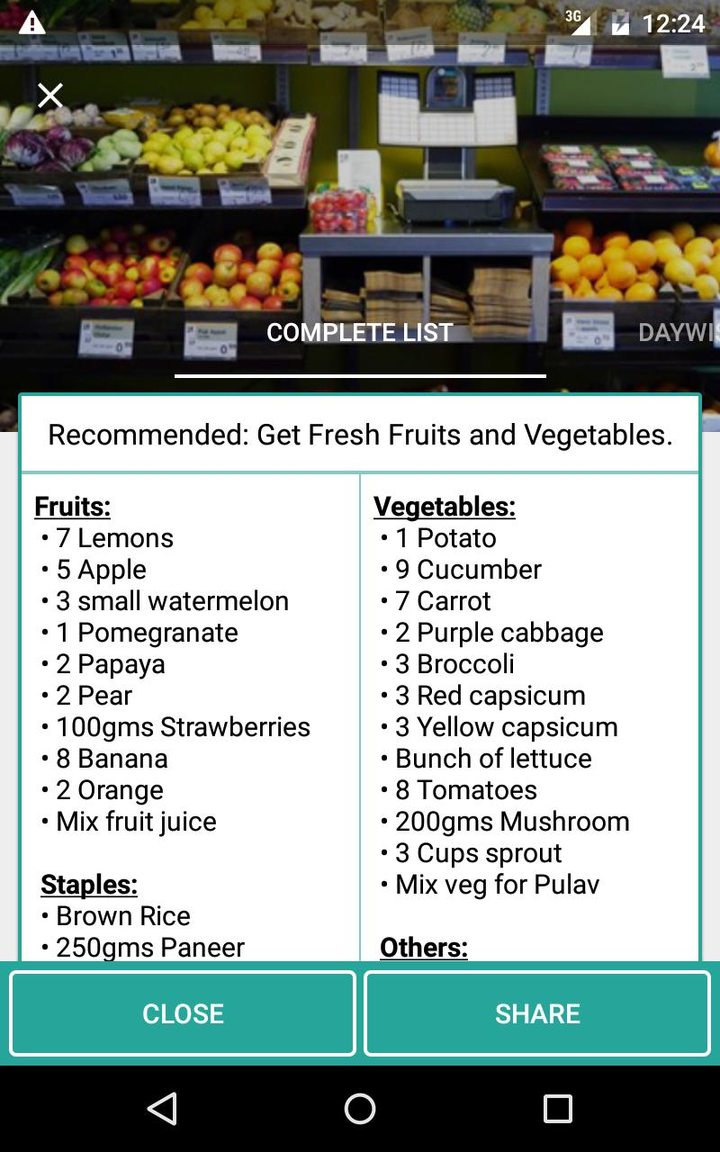
Task: Tap the X to dismiss the list overlay
Action: [49, 96]
